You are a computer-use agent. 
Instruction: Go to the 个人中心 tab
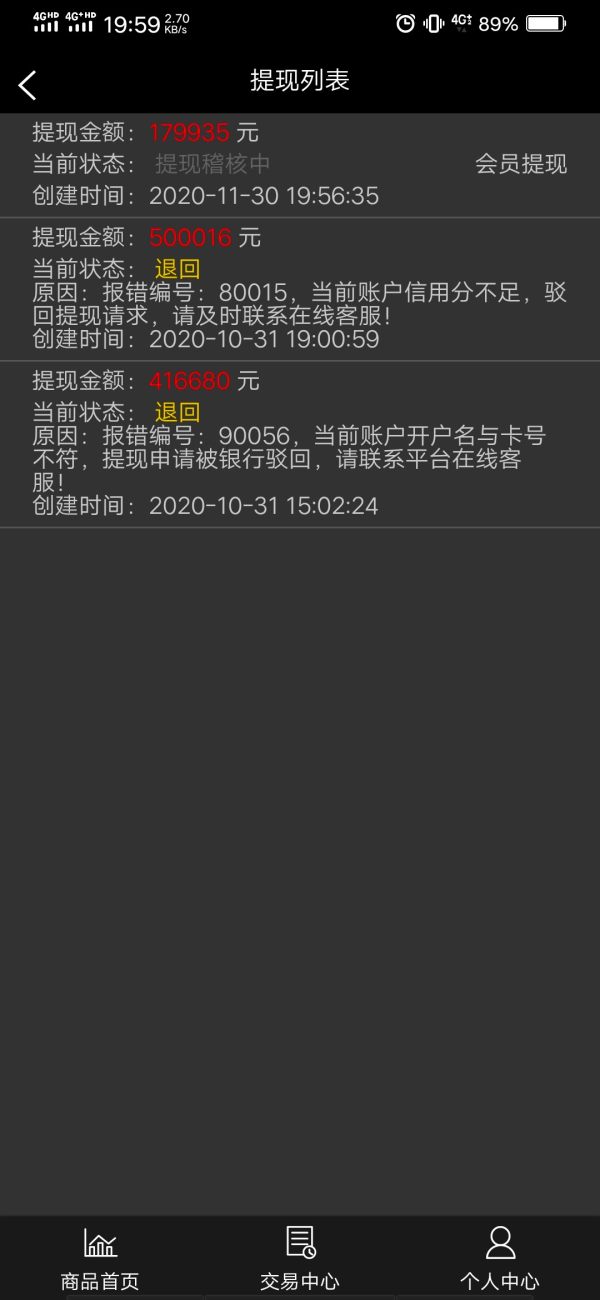[500, 1258]
